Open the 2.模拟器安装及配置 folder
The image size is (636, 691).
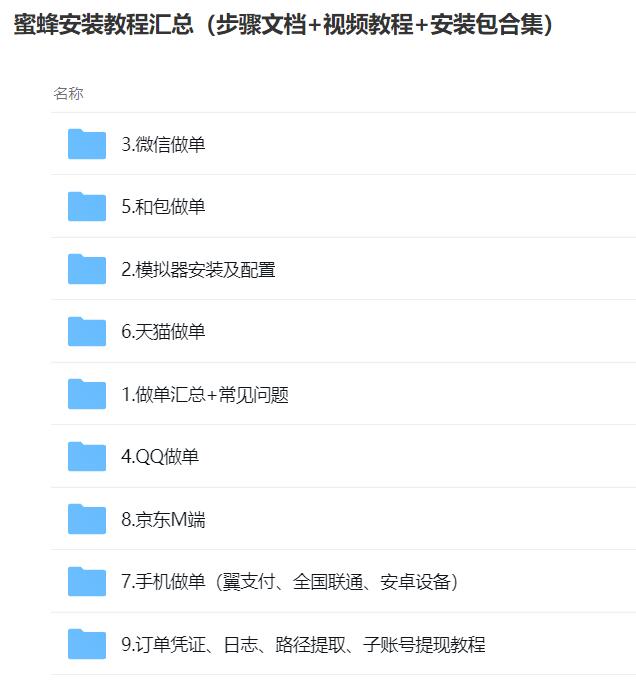198,269
